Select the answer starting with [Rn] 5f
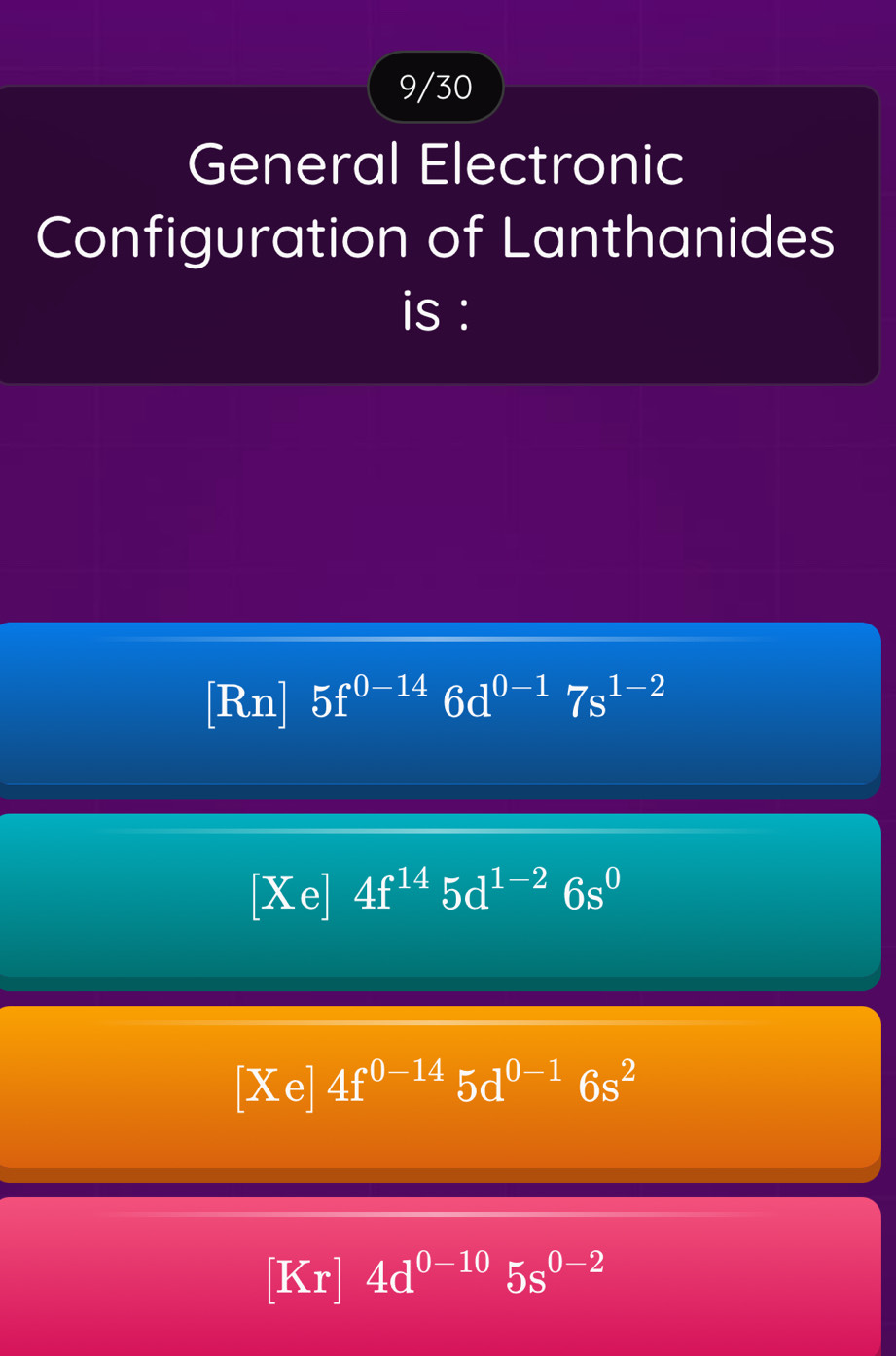 438,702
